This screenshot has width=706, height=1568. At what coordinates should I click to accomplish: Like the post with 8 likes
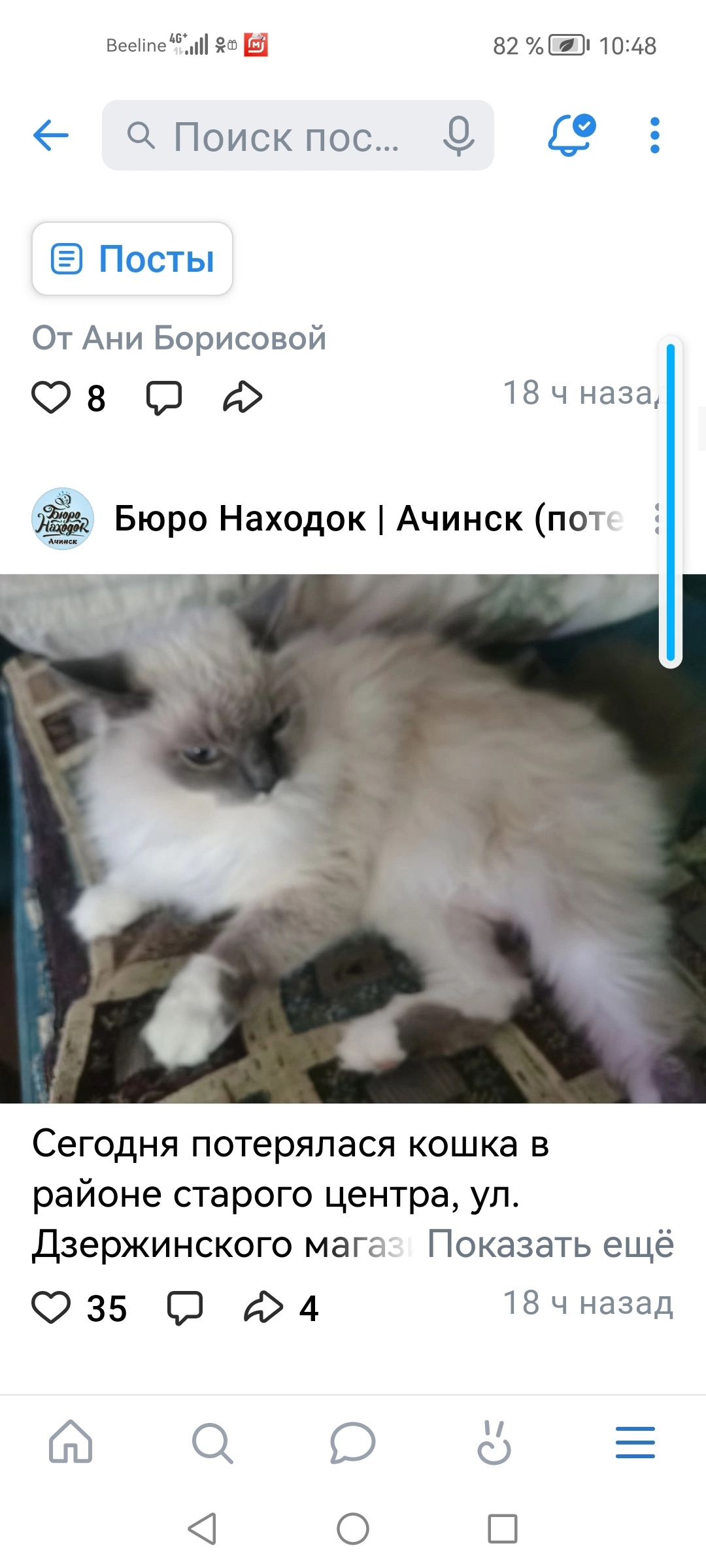click(x=51, y=397)
